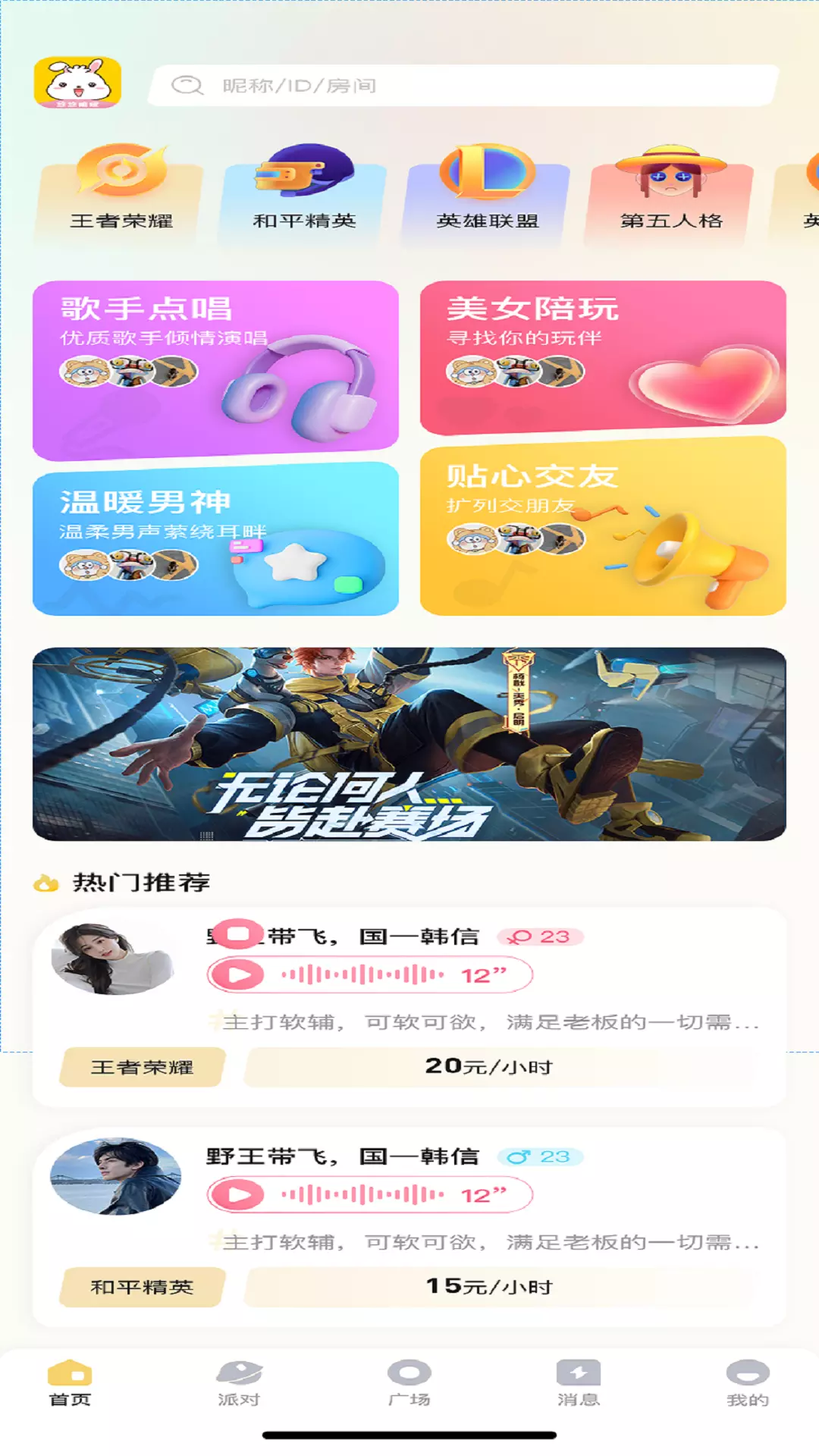Play voice clip on the 15元/小时 card
819x1456 pixels.
pos(238,1195)
